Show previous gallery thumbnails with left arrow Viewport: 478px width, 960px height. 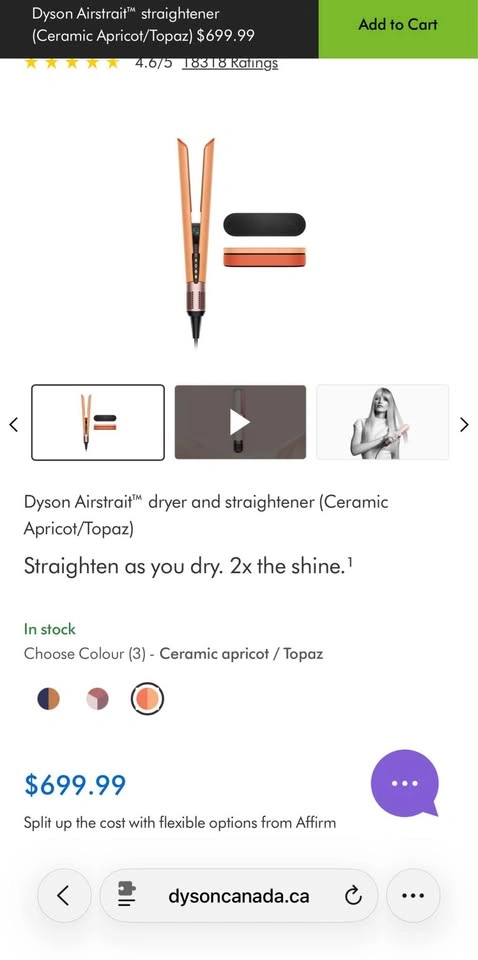coord(13,424)
